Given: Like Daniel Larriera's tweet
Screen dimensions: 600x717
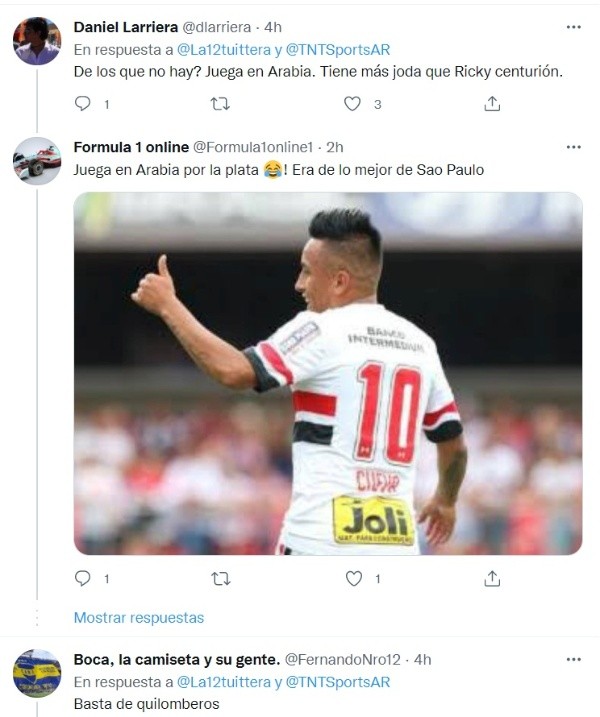Looking at the screenshot, I should point(352,103).
